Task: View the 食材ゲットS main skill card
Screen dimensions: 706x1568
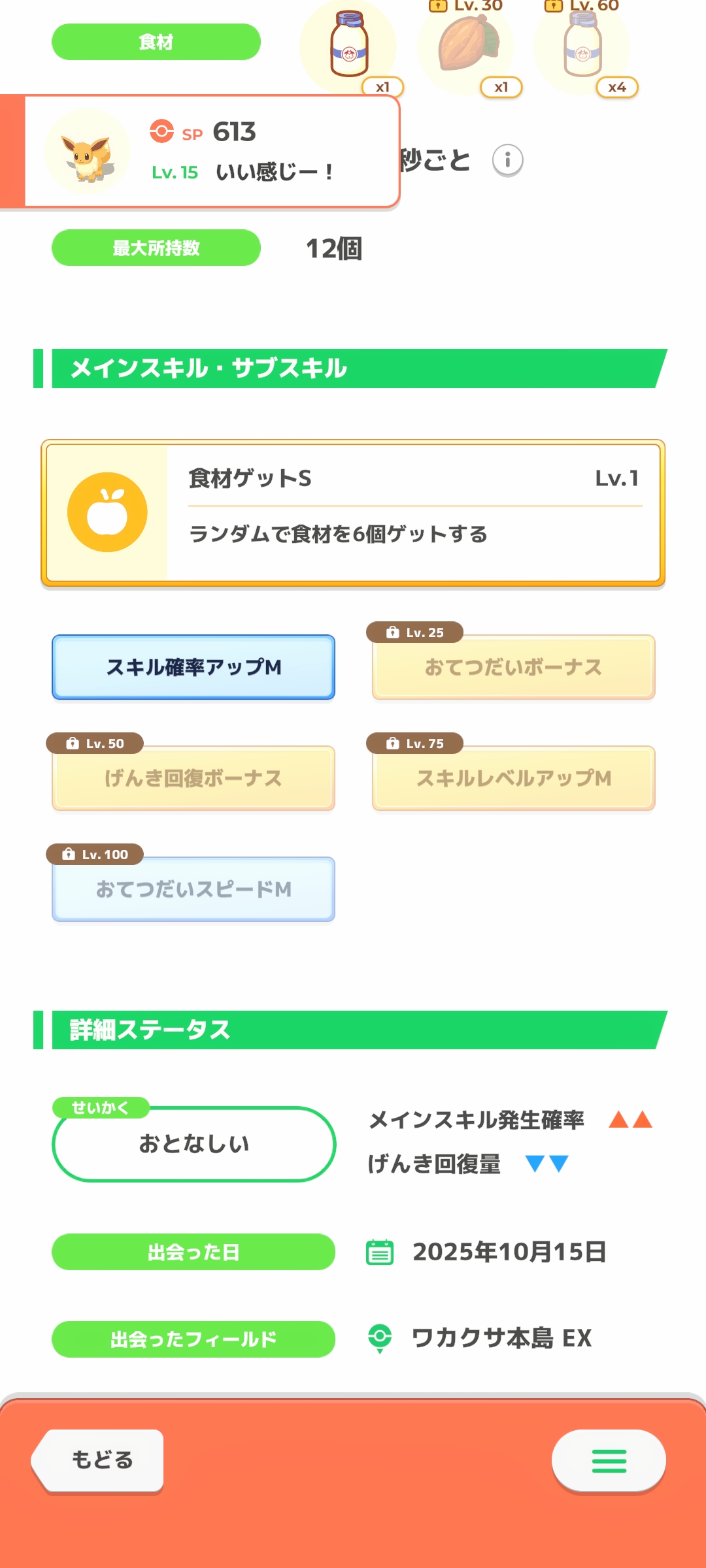Action: tap(353, 513)
